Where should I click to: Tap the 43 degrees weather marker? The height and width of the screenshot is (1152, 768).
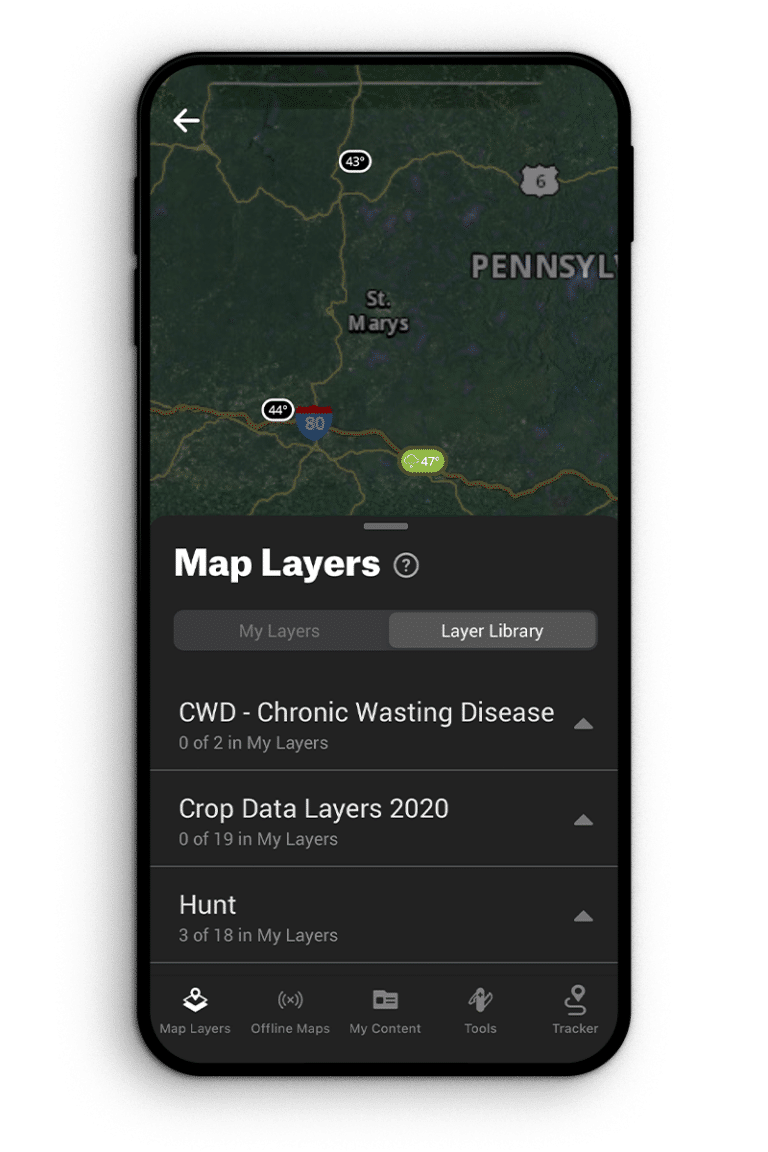pos(354,161)
